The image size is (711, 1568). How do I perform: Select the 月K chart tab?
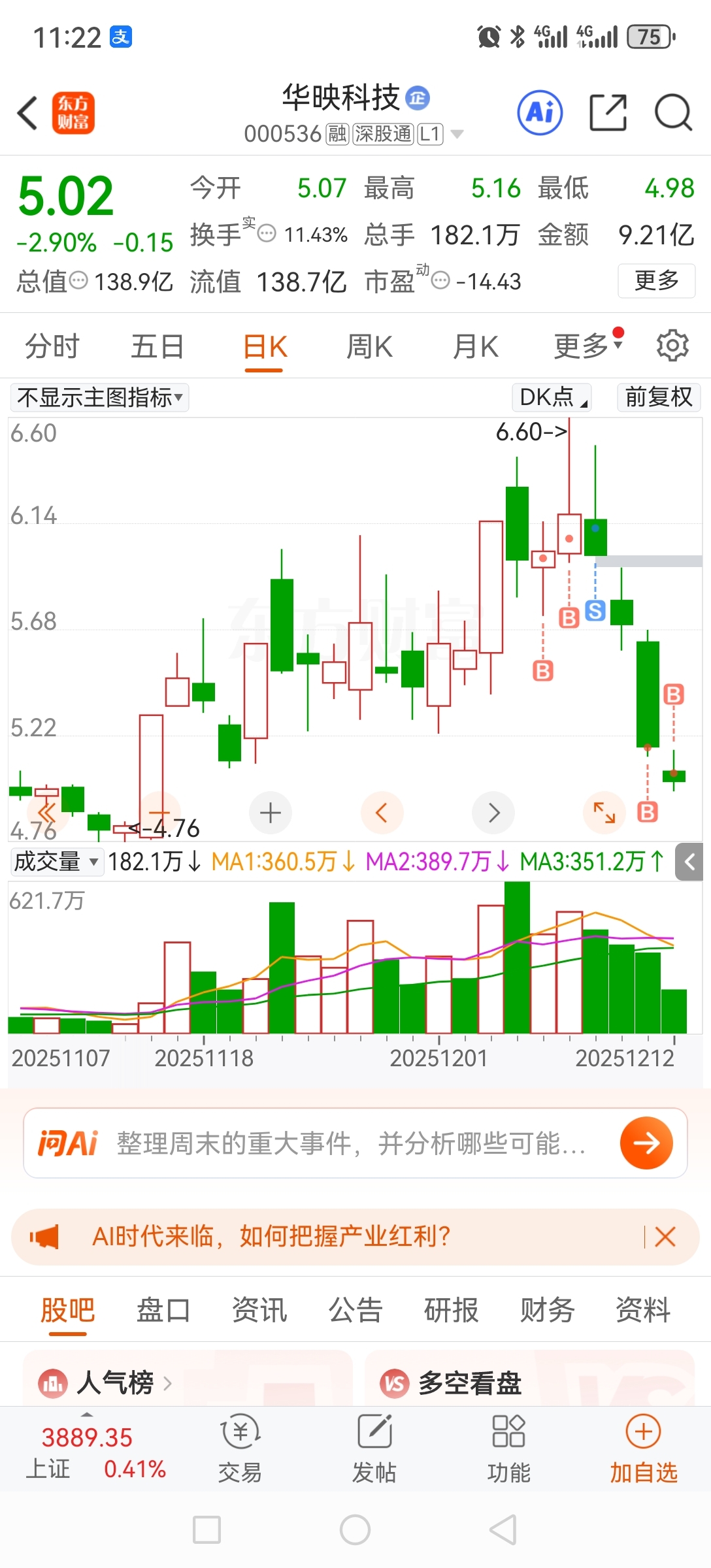(476, 346)
